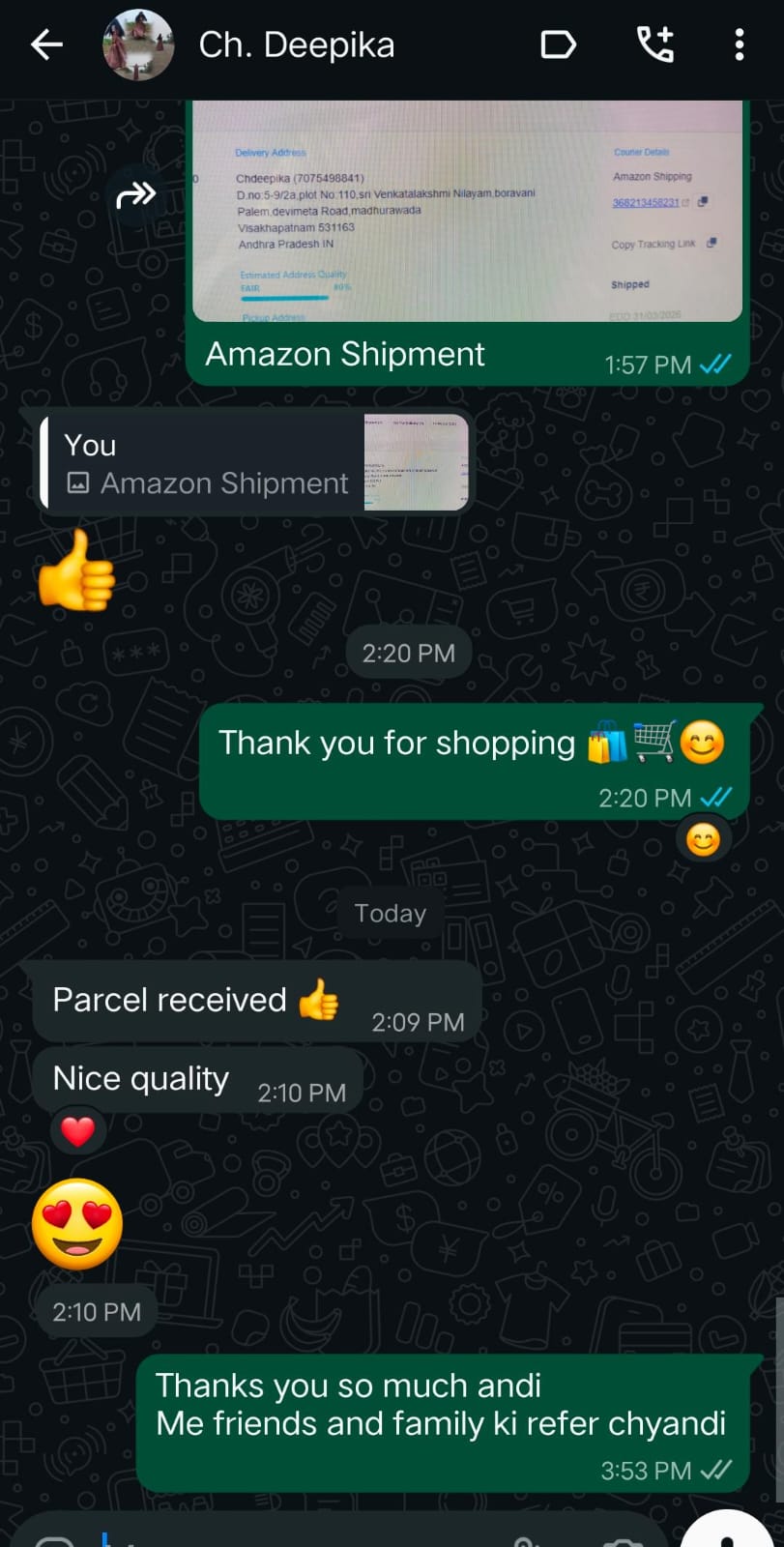Open the label tag icon
Image resolution: width=784 pixels, height=1547 pixels.
click(x=558, y=44)
